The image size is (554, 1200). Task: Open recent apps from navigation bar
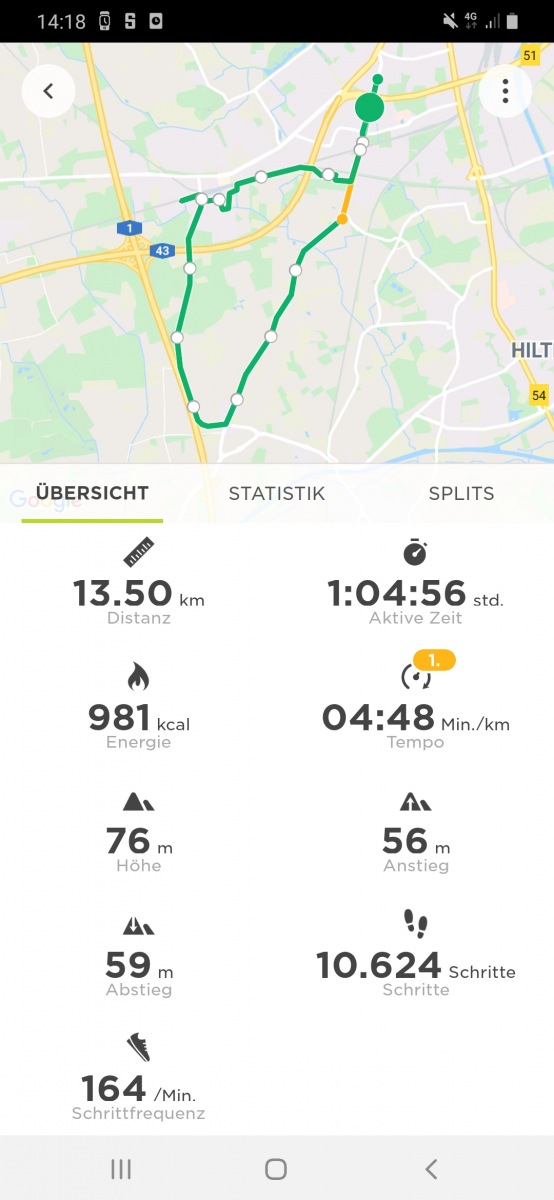point(121,1168)
